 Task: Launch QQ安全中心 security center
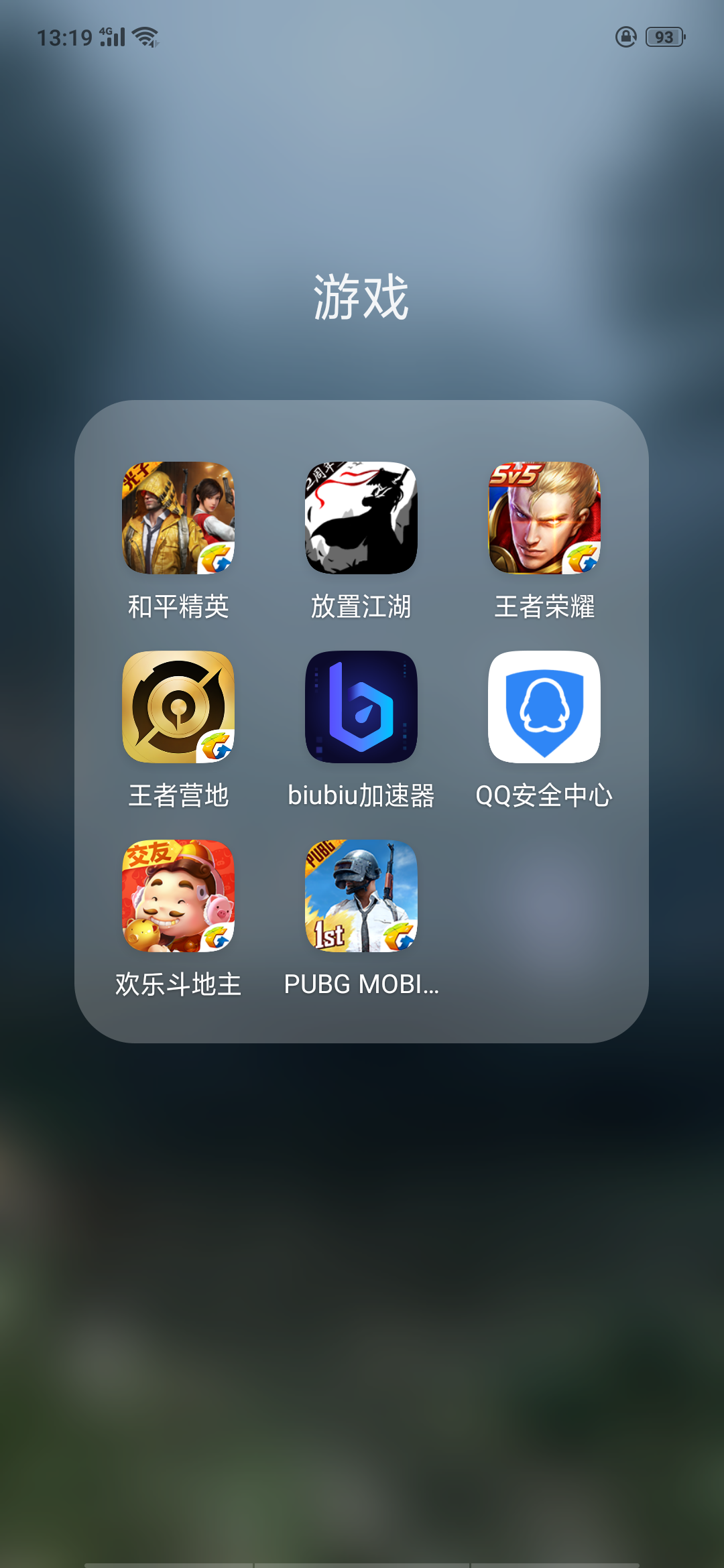point(544,707)
